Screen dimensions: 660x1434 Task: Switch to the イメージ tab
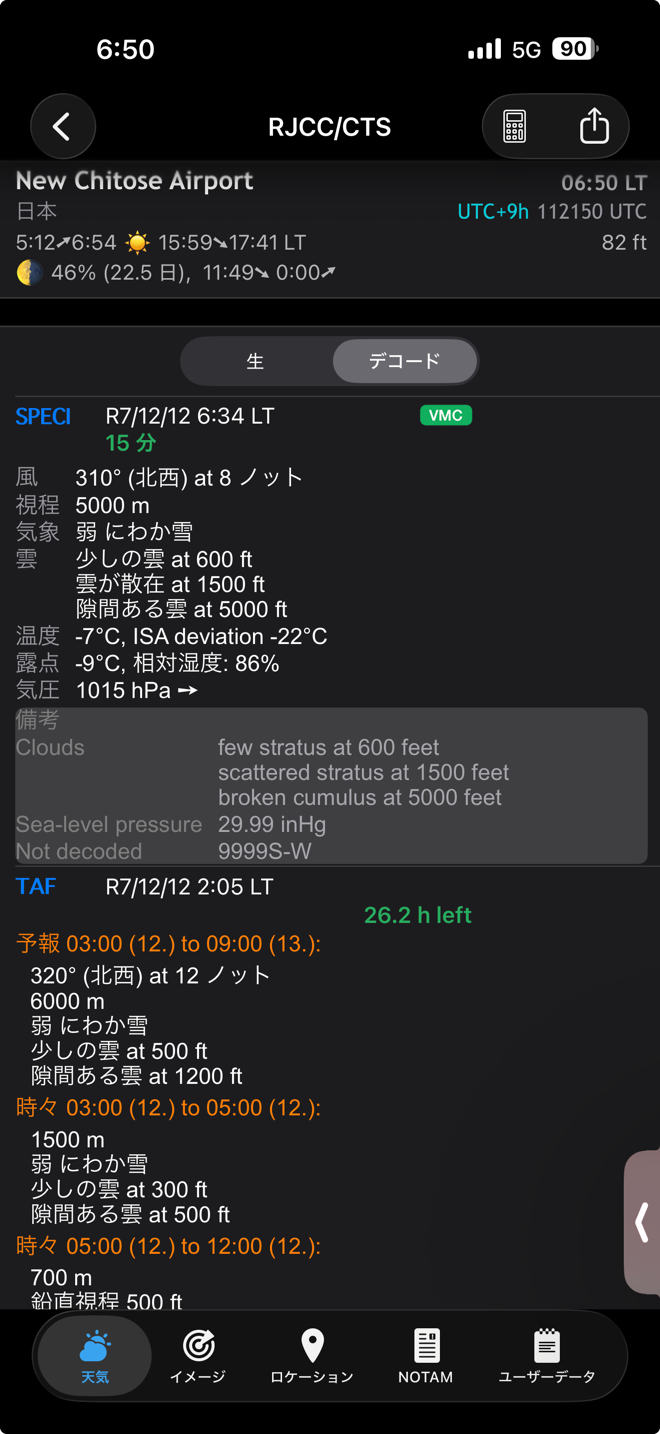198,1356
